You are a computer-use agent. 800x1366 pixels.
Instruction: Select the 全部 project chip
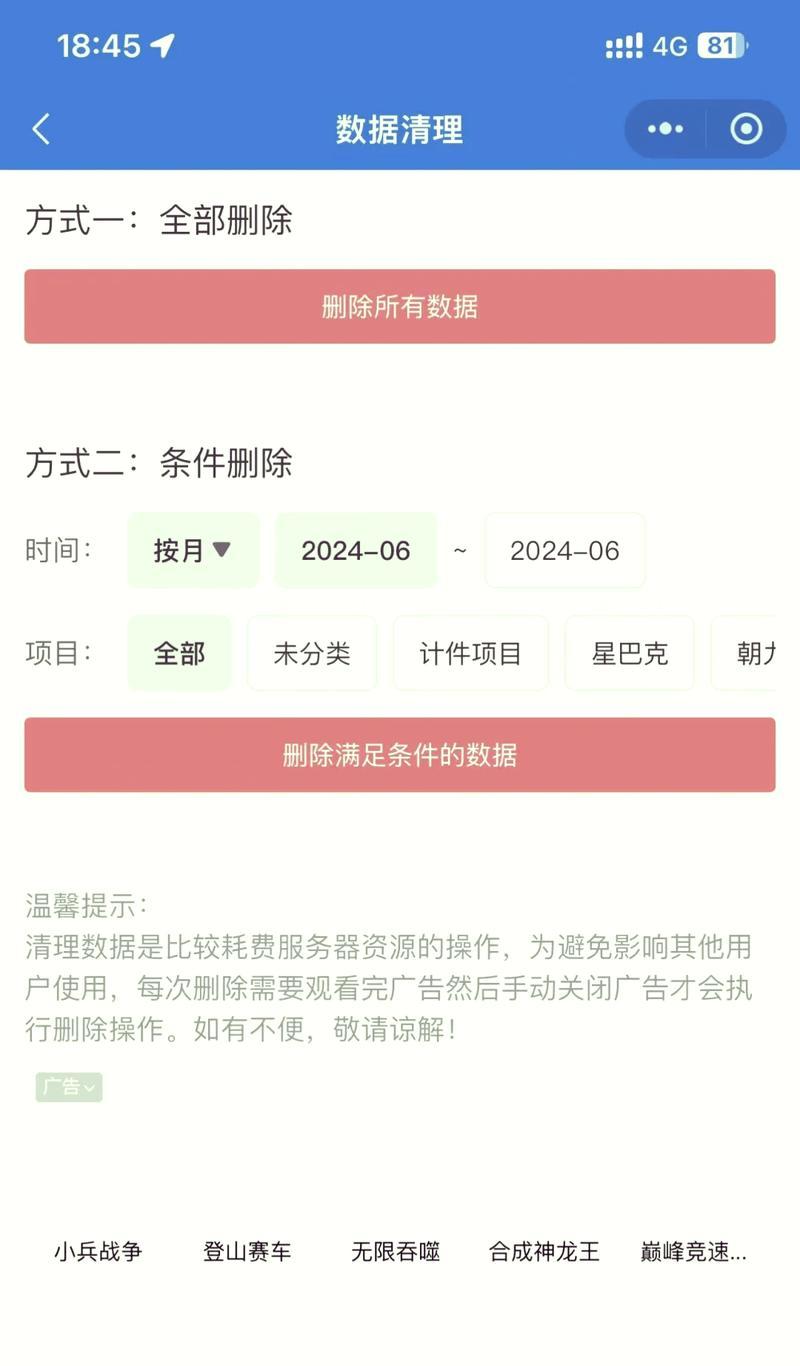coord(179,653)
